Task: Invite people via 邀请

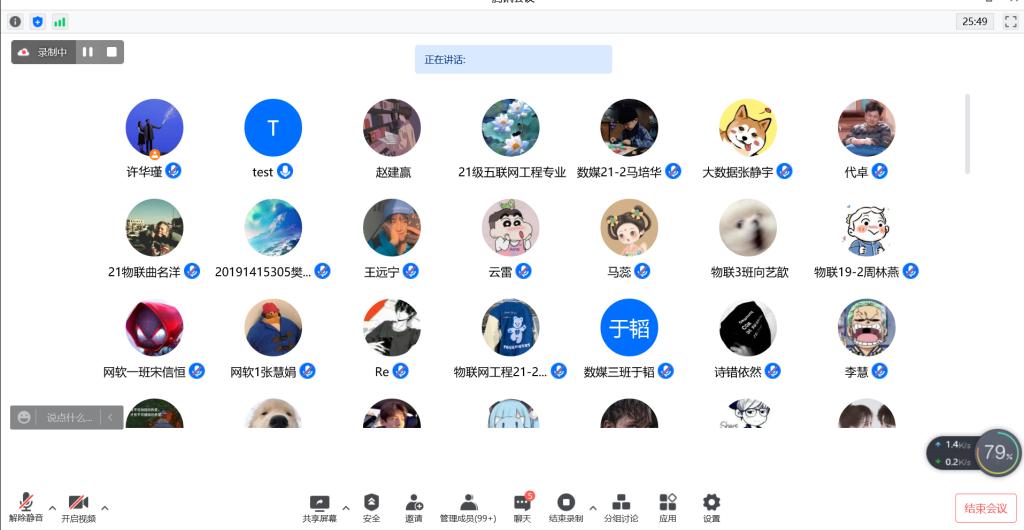Action: (x=413, y=507)
